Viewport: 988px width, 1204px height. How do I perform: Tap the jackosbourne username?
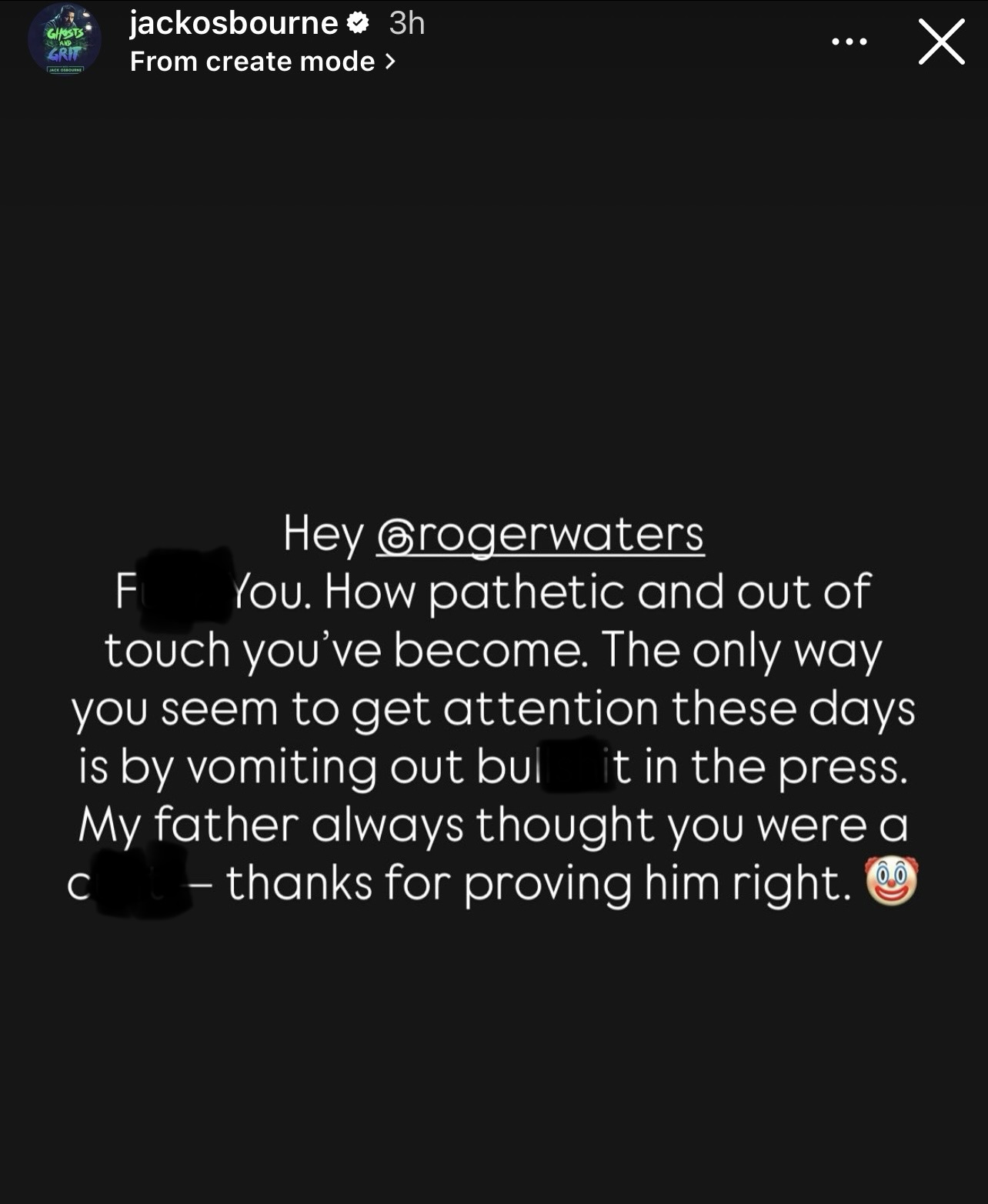coord(233,23)
